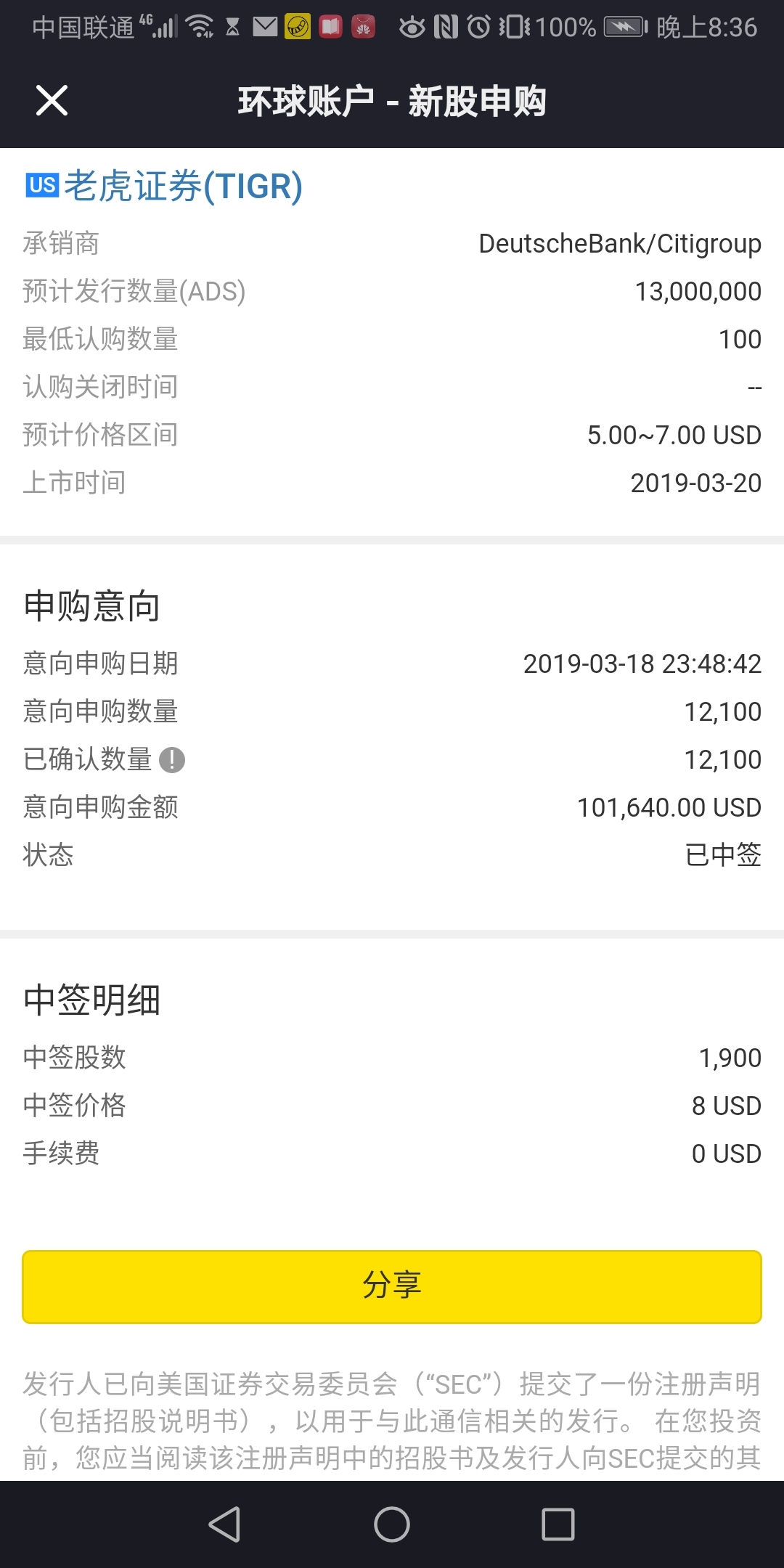
Task: Tap the yellow 分享 button
Action: point(392,1286)
